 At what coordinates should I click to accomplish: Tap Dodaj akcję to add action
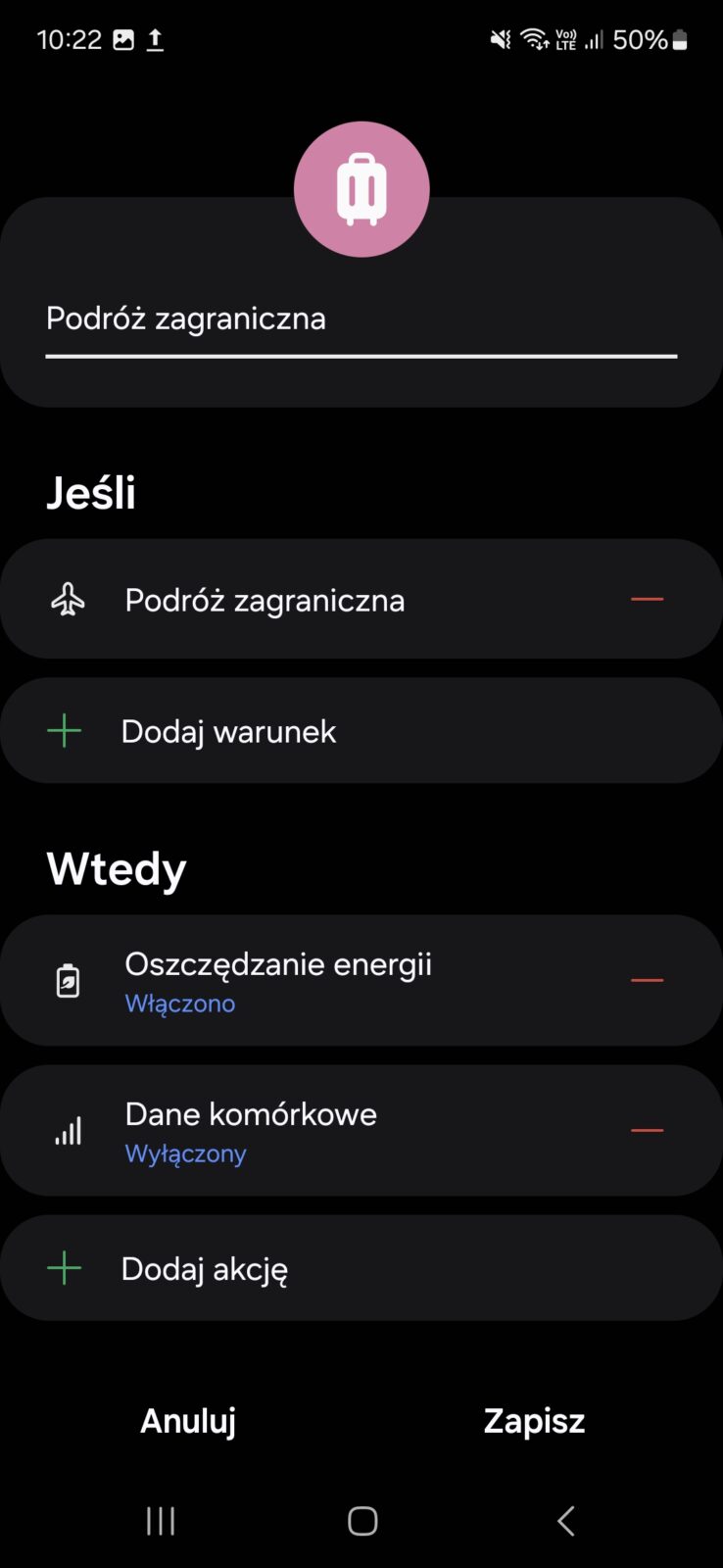pyautogui.click(x=204, y=1268)
